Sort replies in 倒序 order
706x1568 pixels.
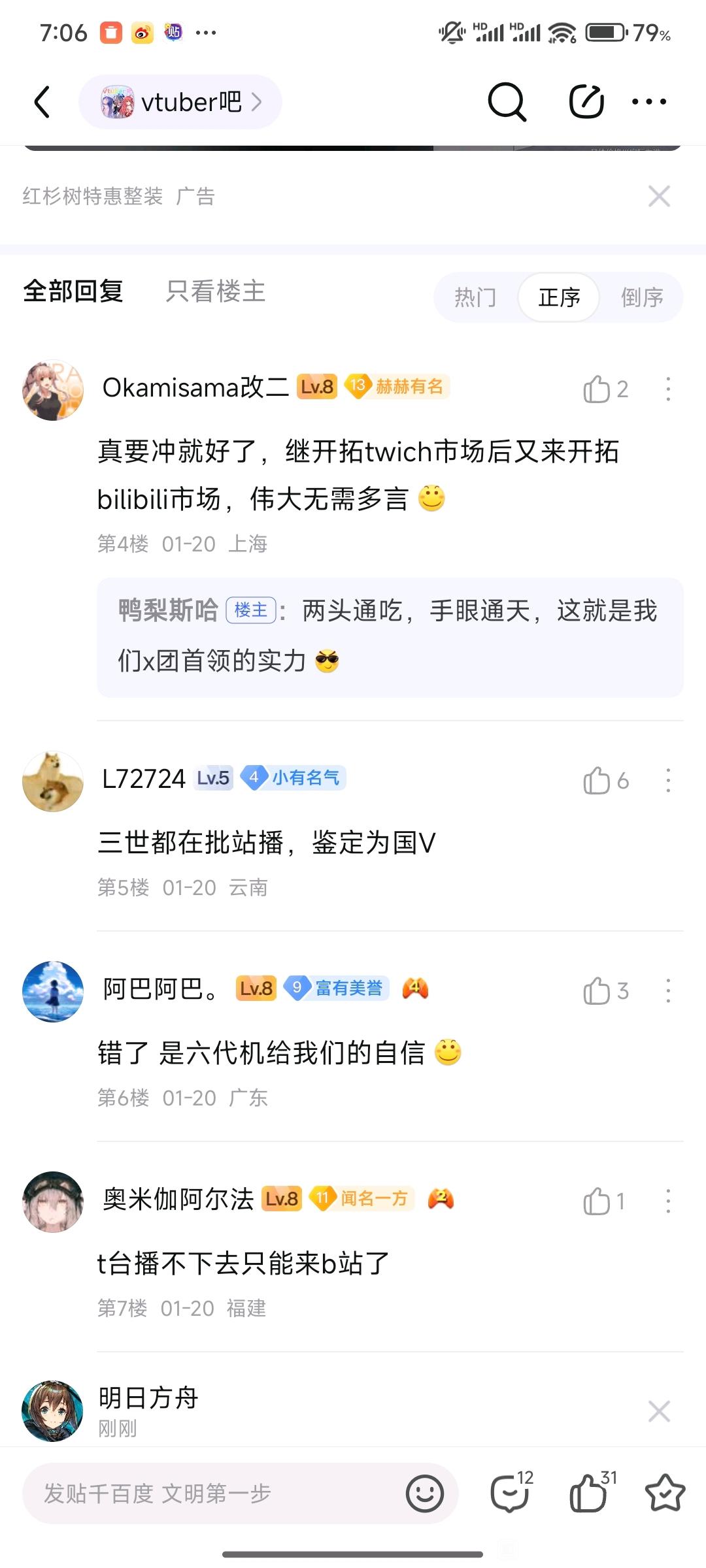[641, 297]
